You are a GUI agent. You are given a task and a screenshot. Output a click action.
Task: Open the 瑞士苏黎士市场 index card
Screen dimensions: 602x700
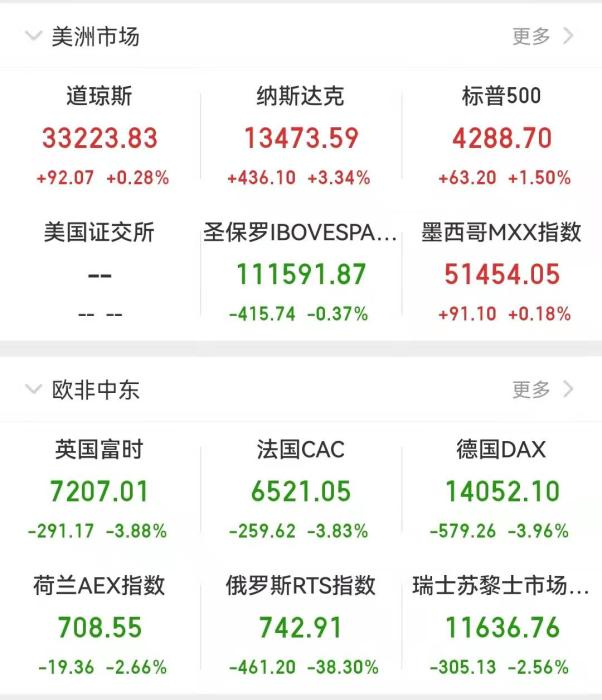[x=502, y=626]
